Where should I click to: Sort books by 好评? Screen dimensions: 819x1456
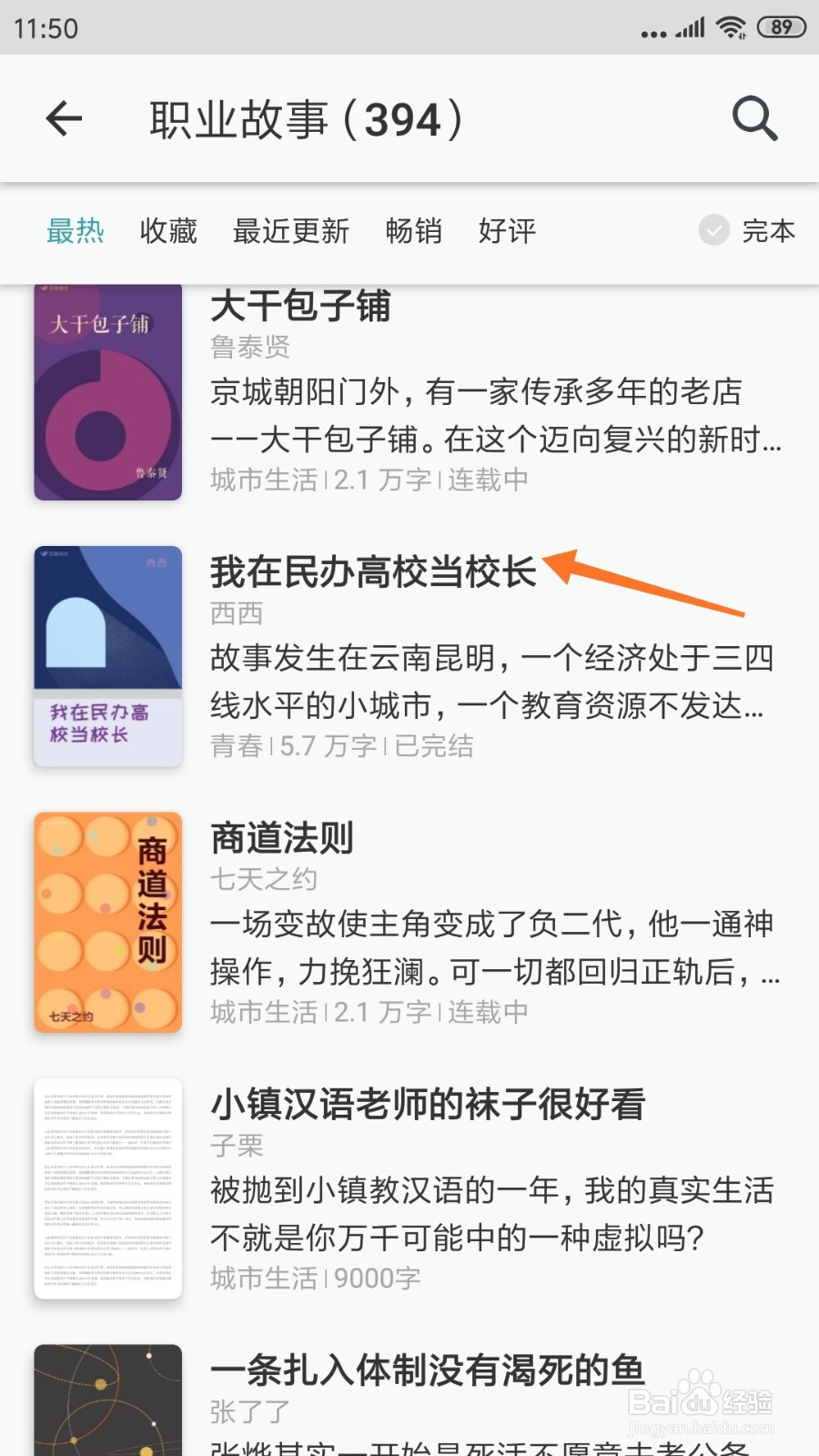[x=507, y=231]
